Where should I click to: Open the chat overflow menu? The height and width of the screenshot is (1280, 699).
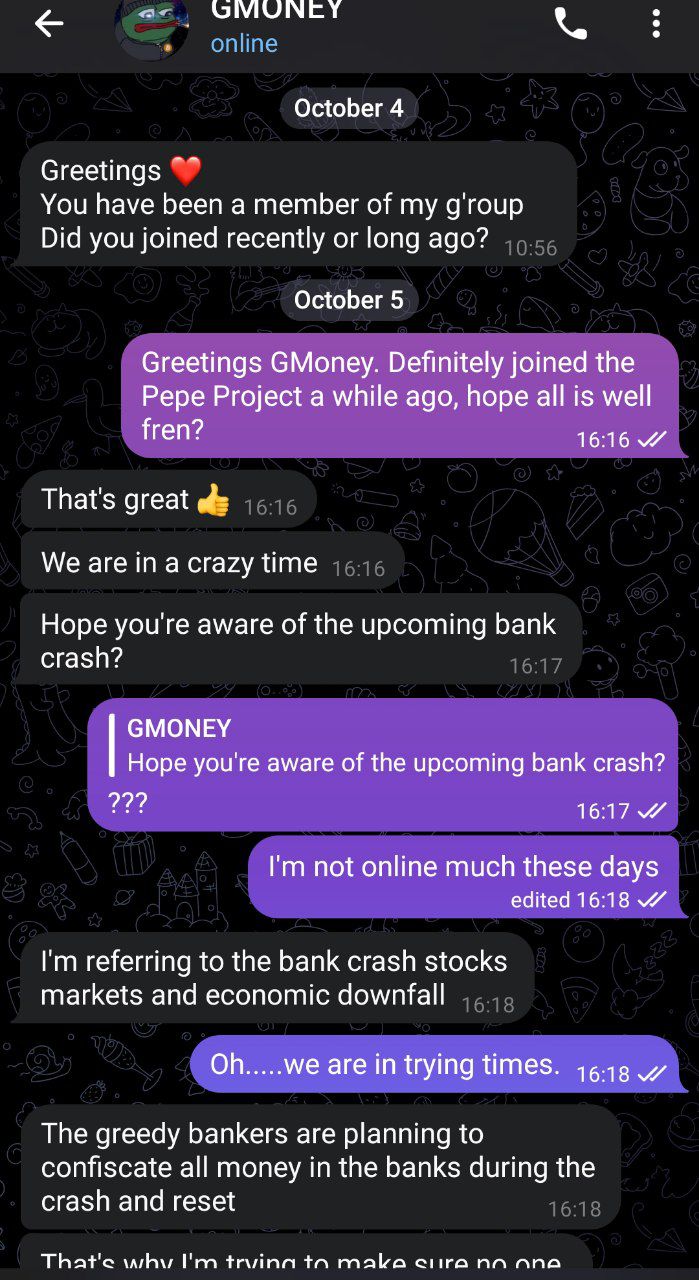(x=656, y=24)
